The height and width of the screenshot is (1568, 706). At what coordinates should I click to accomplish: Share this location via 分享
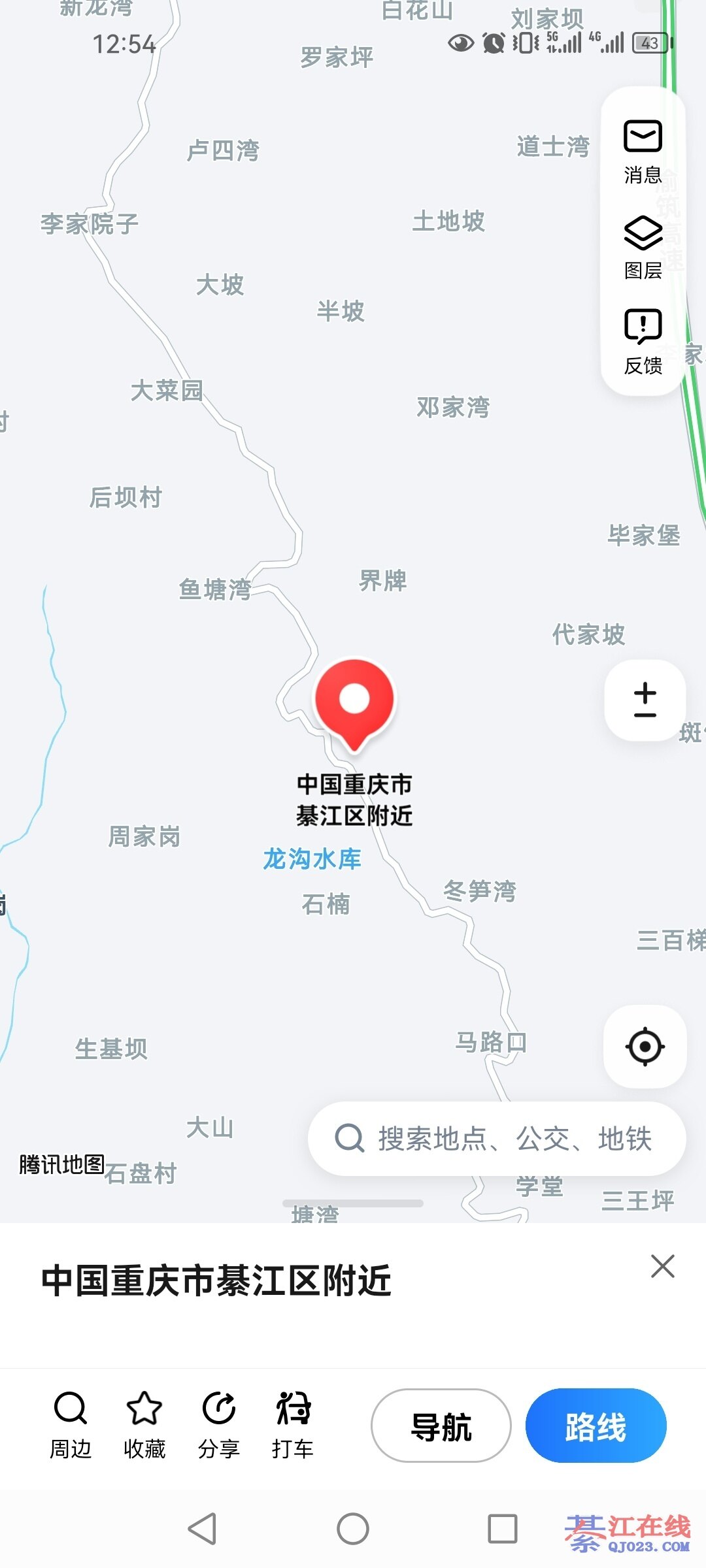[x=218, y=1424]
